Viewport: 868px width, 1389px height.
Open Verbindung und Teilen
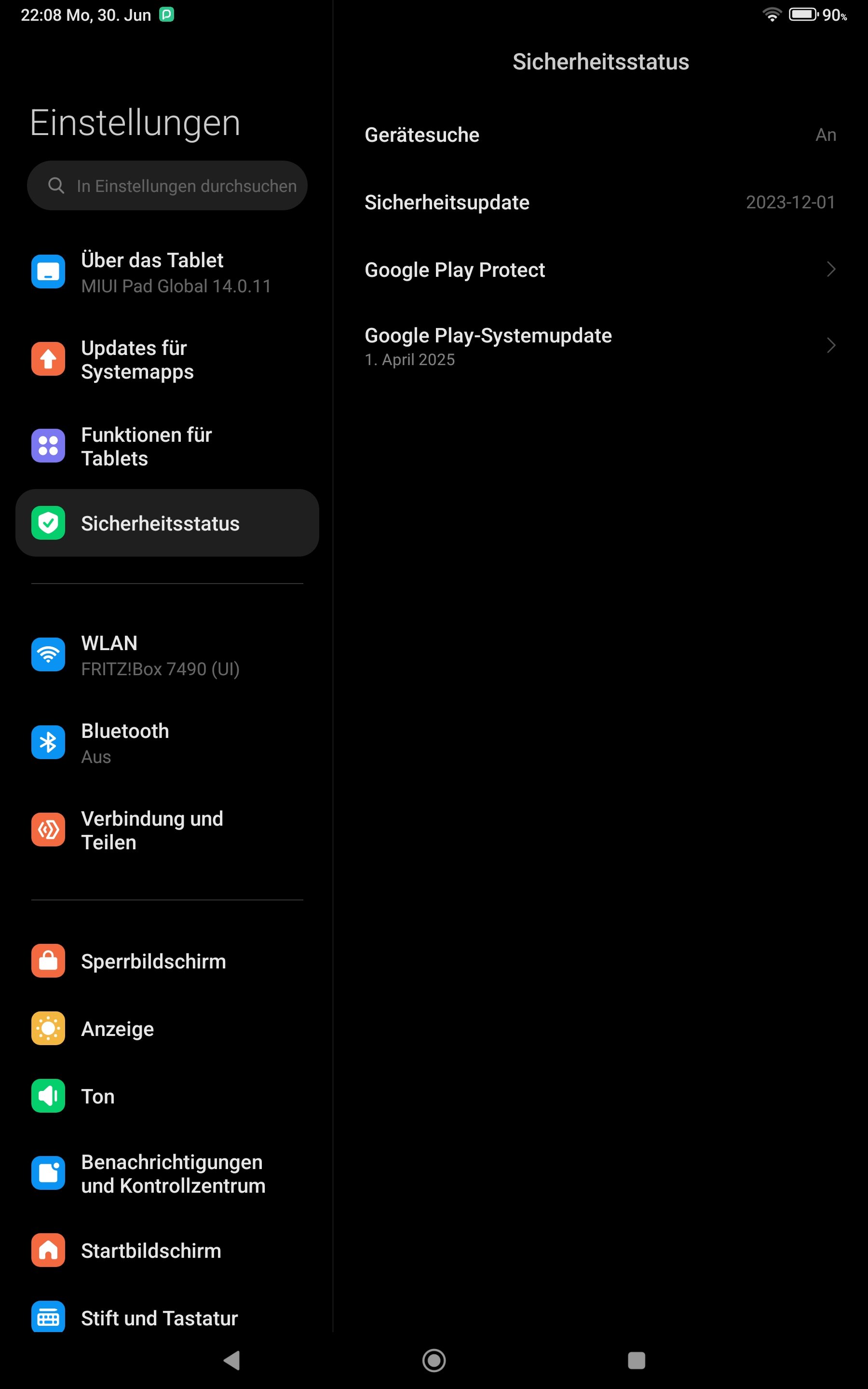[x=166, y=830]
